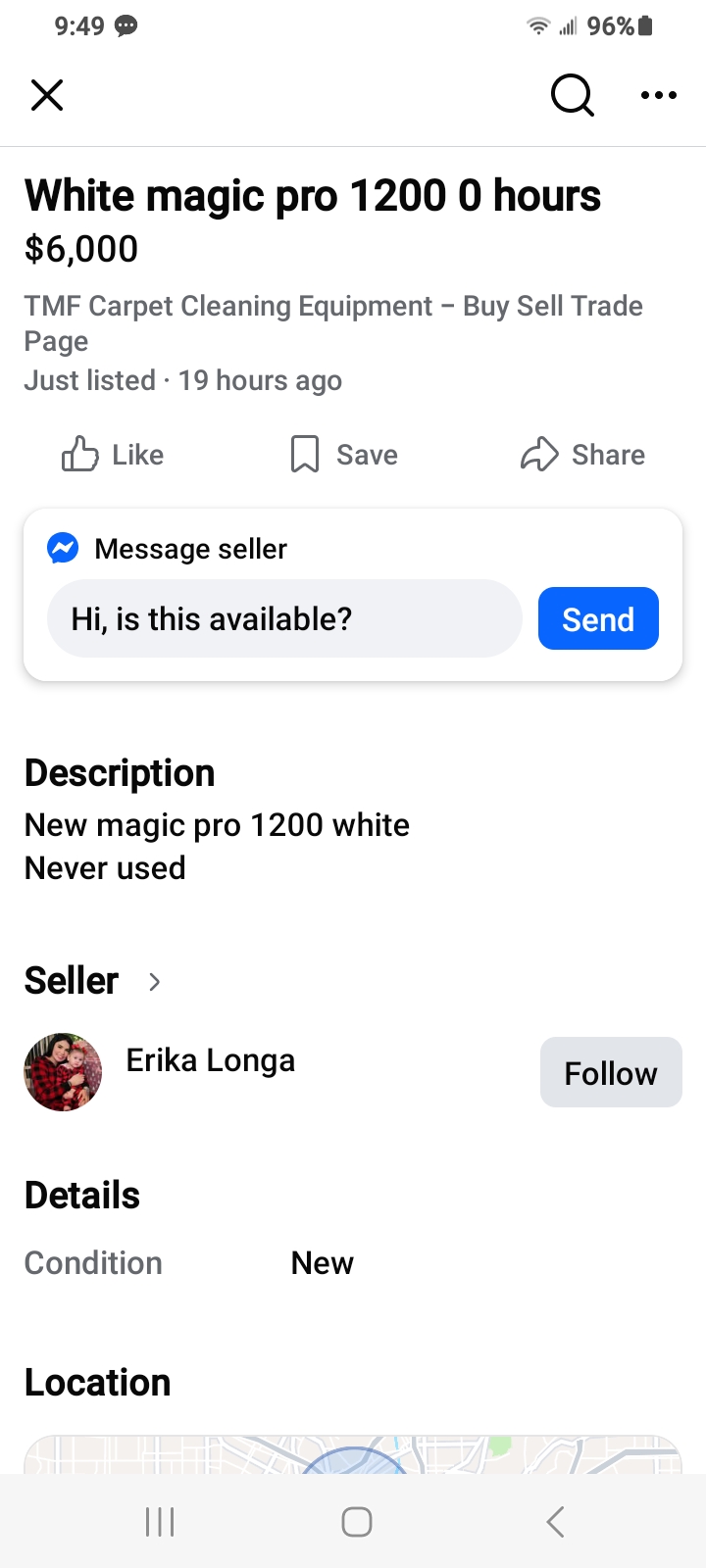Open the location map preview
Image resolution: width=706 pixels, height=1568 pixels.
353,1454
